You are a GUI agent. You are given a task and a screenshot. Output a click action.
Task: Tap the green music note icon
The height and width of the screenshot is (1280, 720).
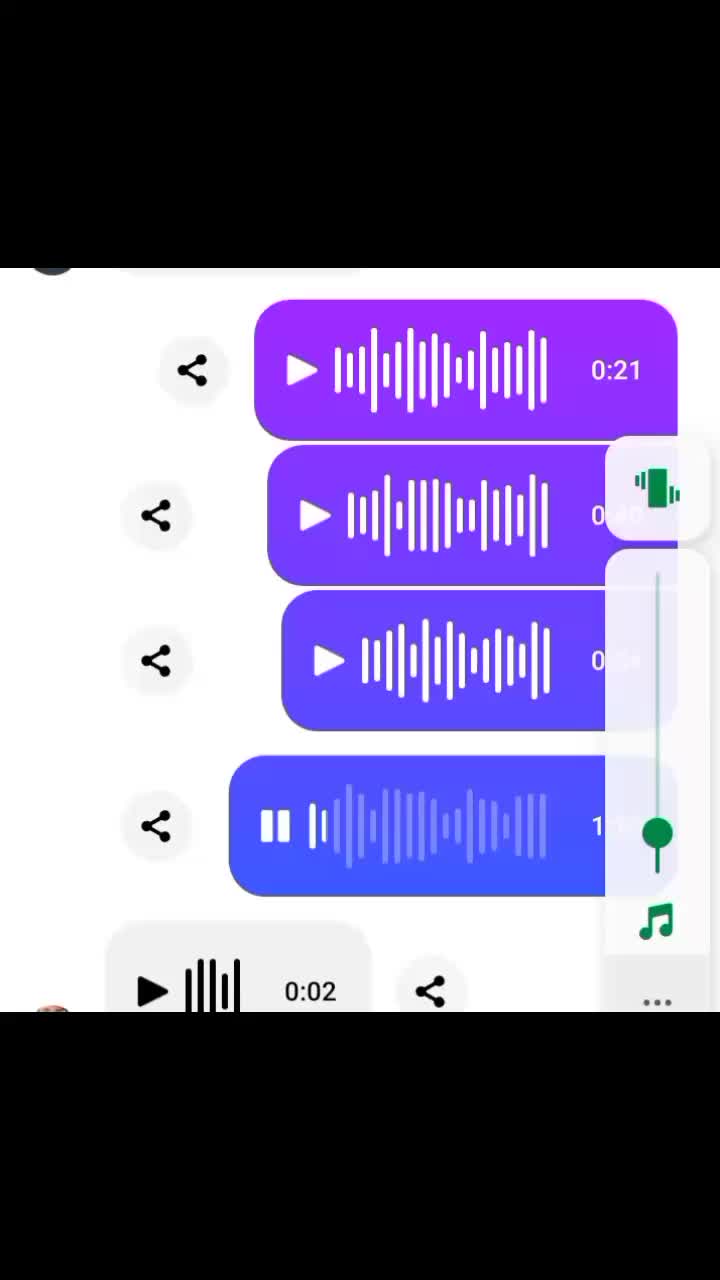pos(657,921)
